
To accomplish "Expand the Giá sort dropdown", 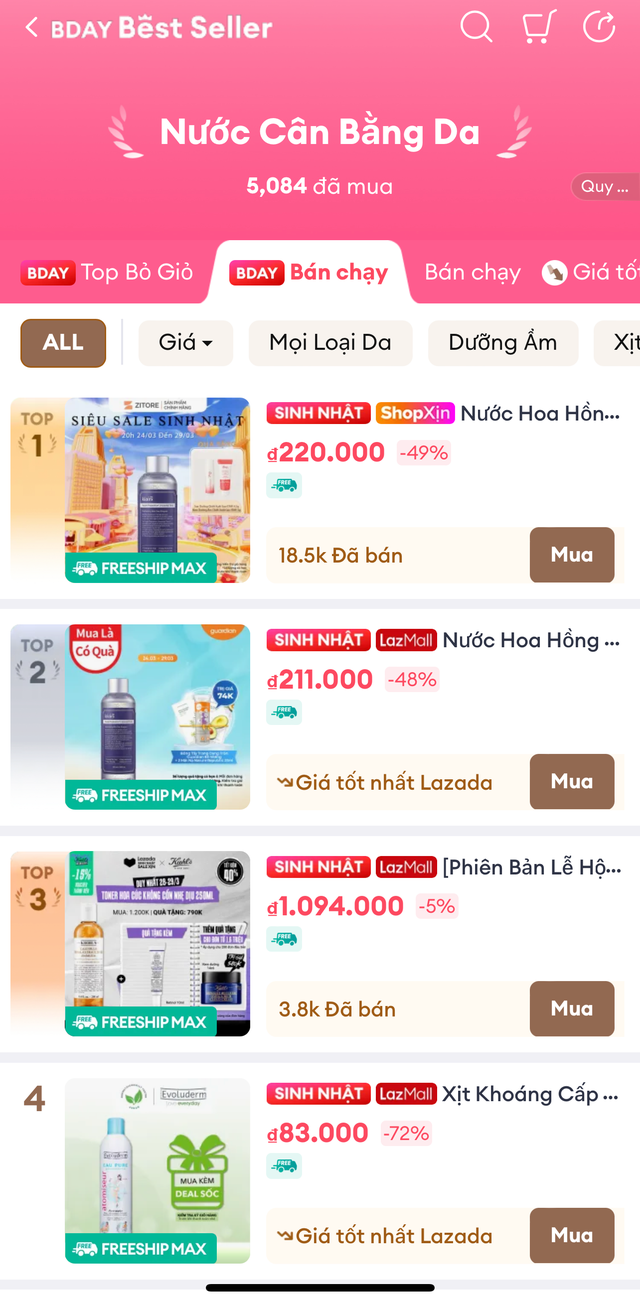I will 186,343.
